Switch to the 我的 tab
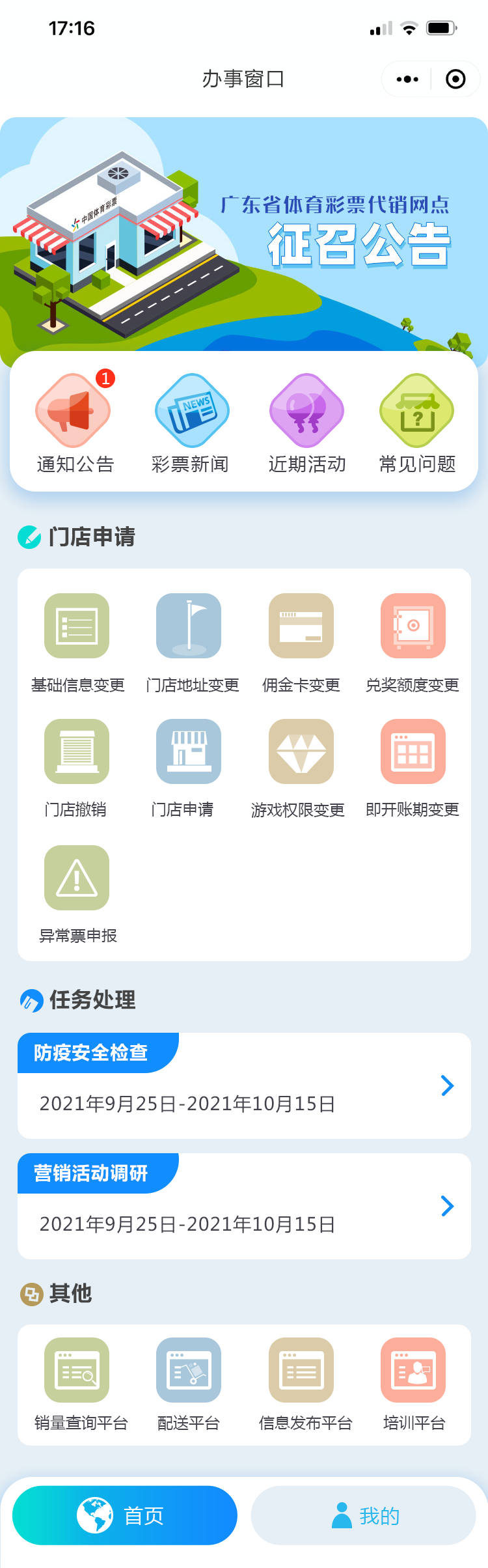Screen dimensions: 488x1568 pyautogui.click(x=363, y=1515)
